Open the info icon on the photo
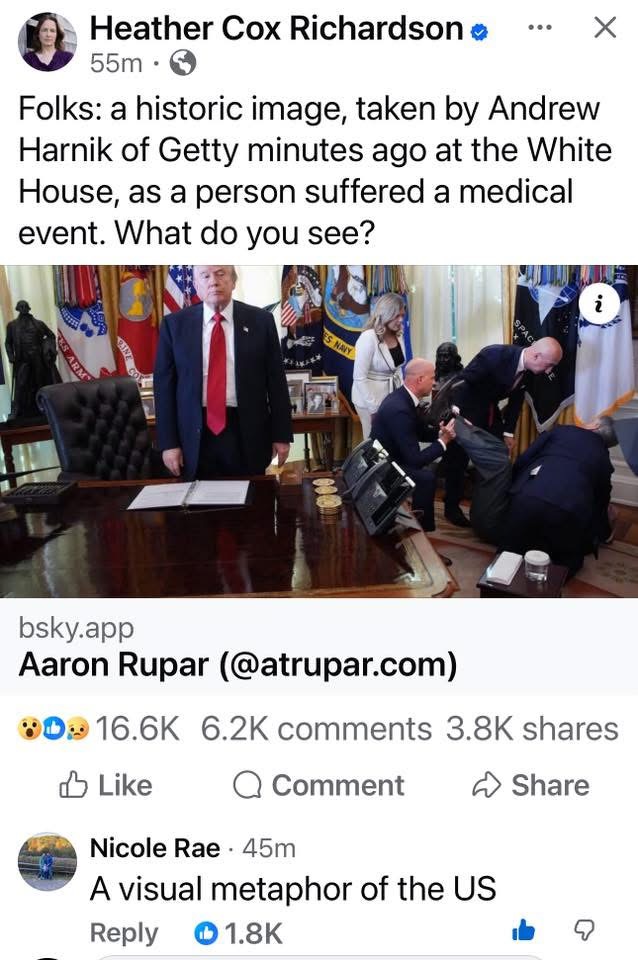 598,303
